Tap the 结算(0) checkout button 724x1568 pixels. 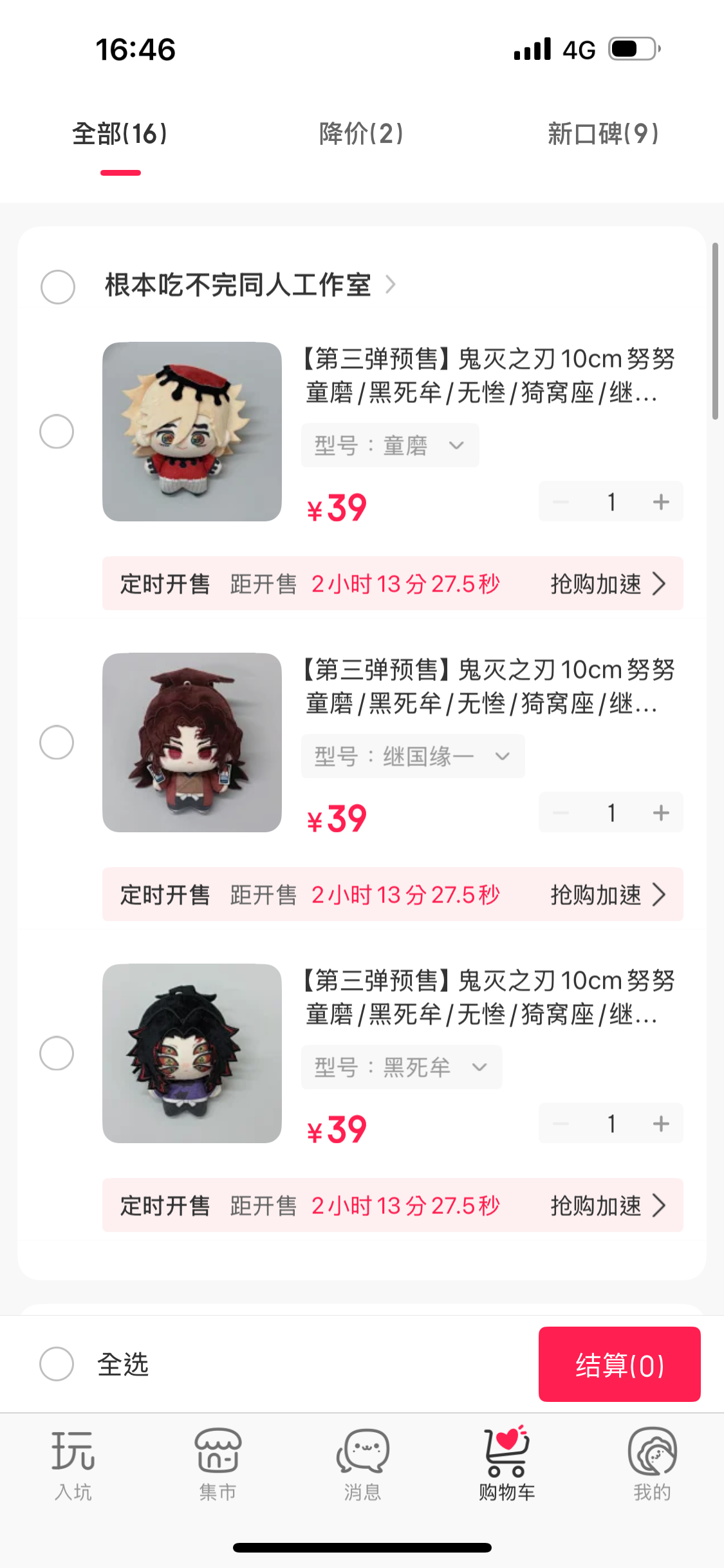point(619,1364)
